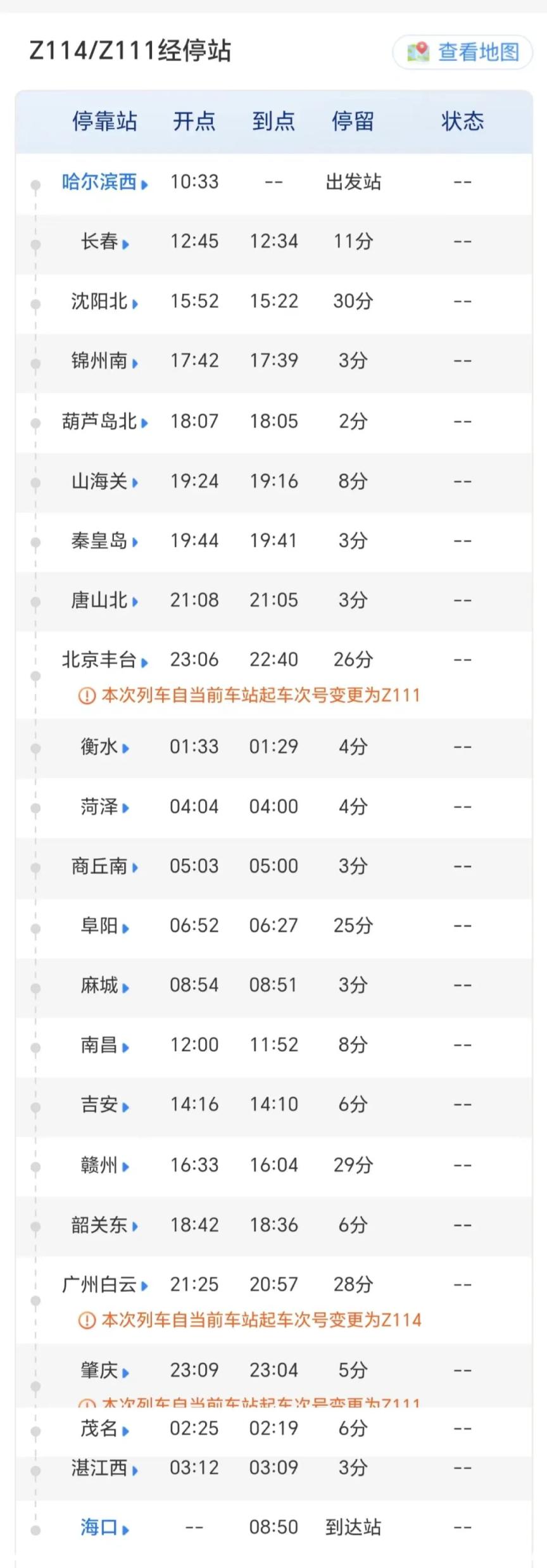Open 唐山北 station

click(104, 600)
